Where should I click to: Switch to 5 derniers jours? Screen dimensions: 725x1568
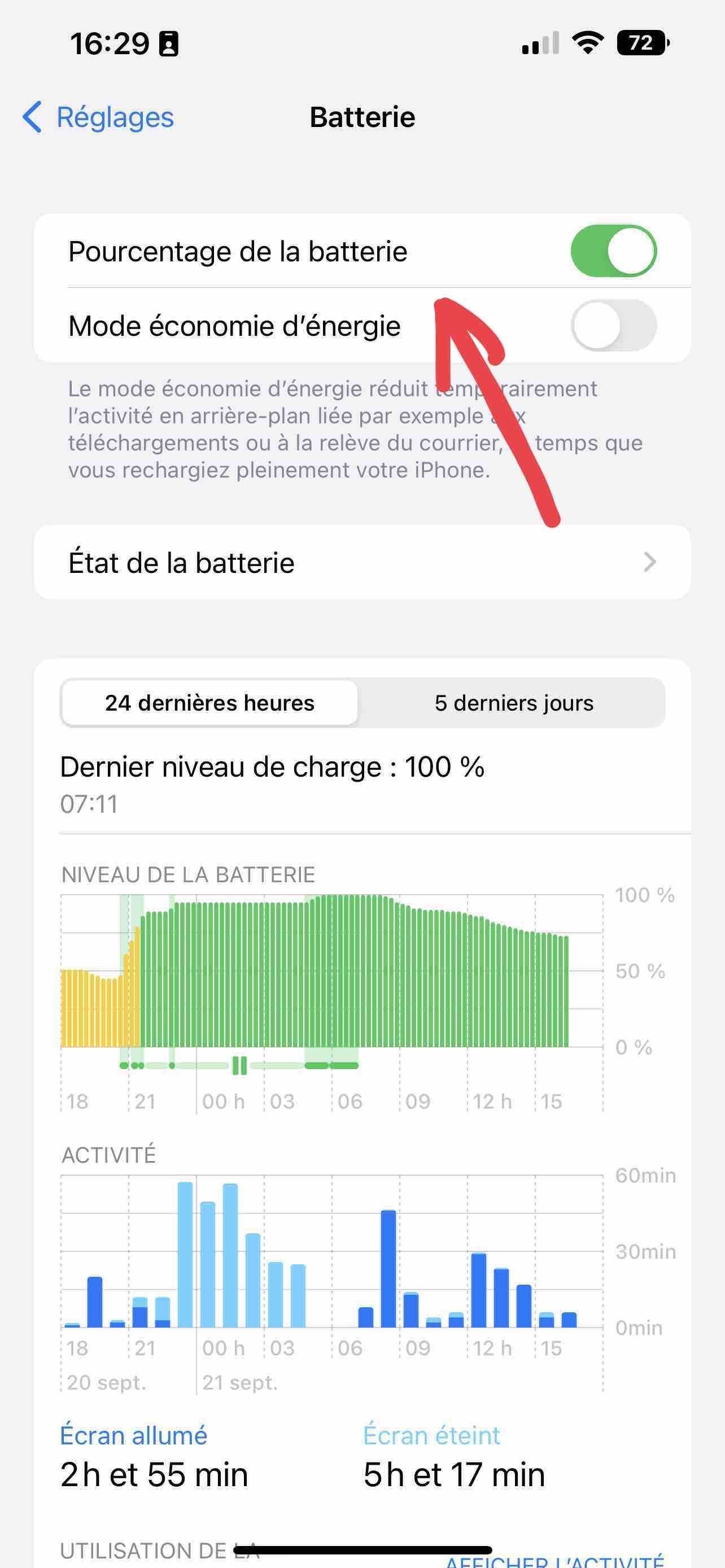pyautogui.click(x=513, y=702)
